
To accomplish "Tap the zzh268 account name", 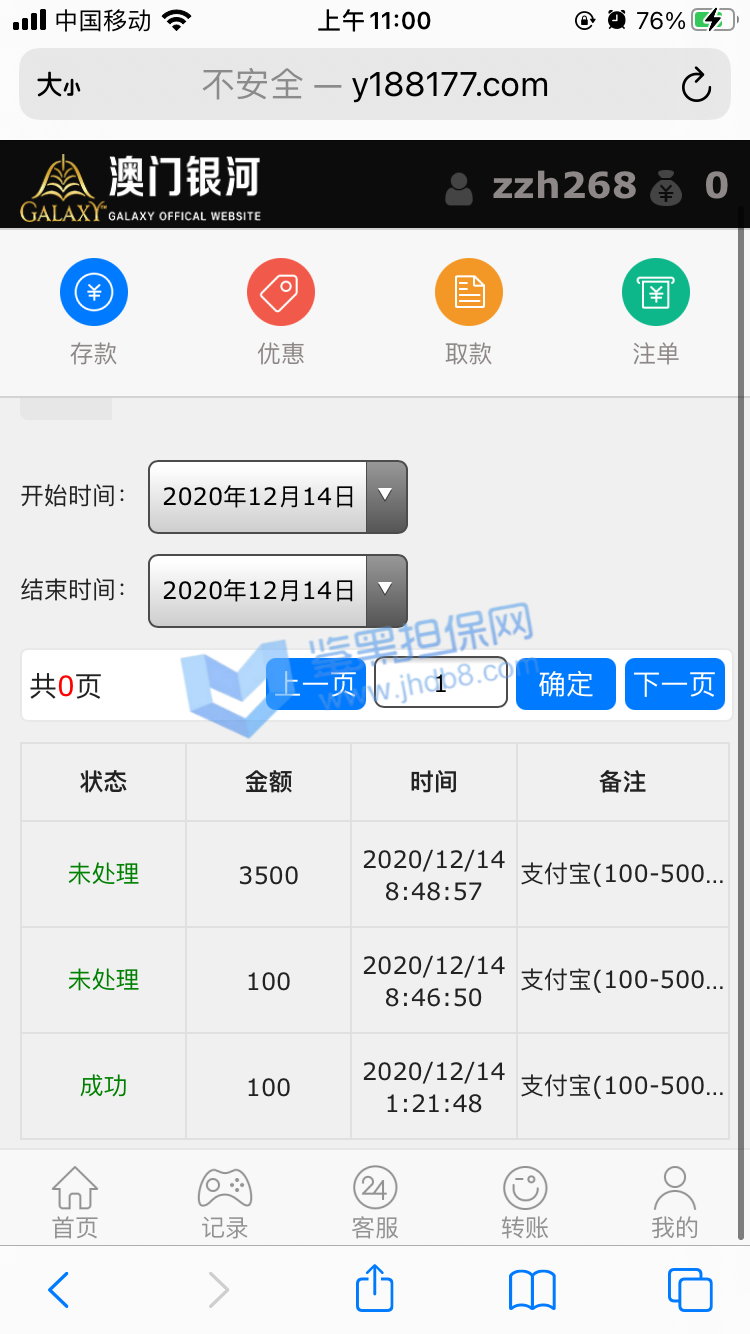I will coord(563,186).
